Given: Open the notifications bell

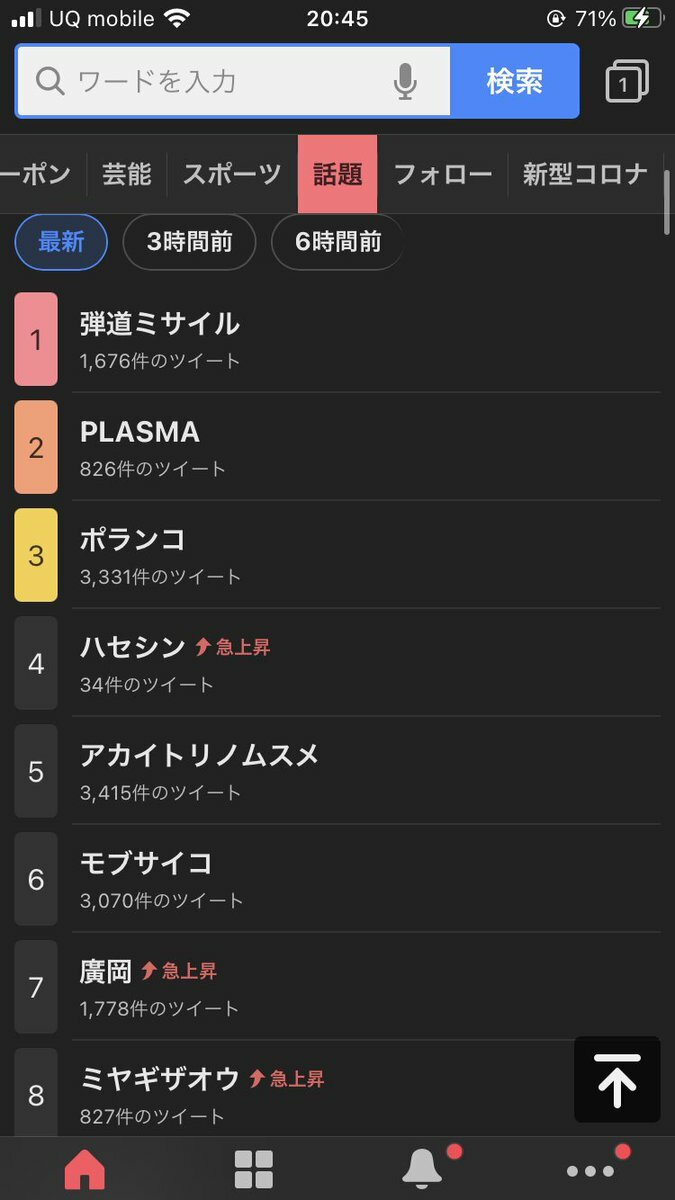Looking at the screenshot, I should (421, 1169).
